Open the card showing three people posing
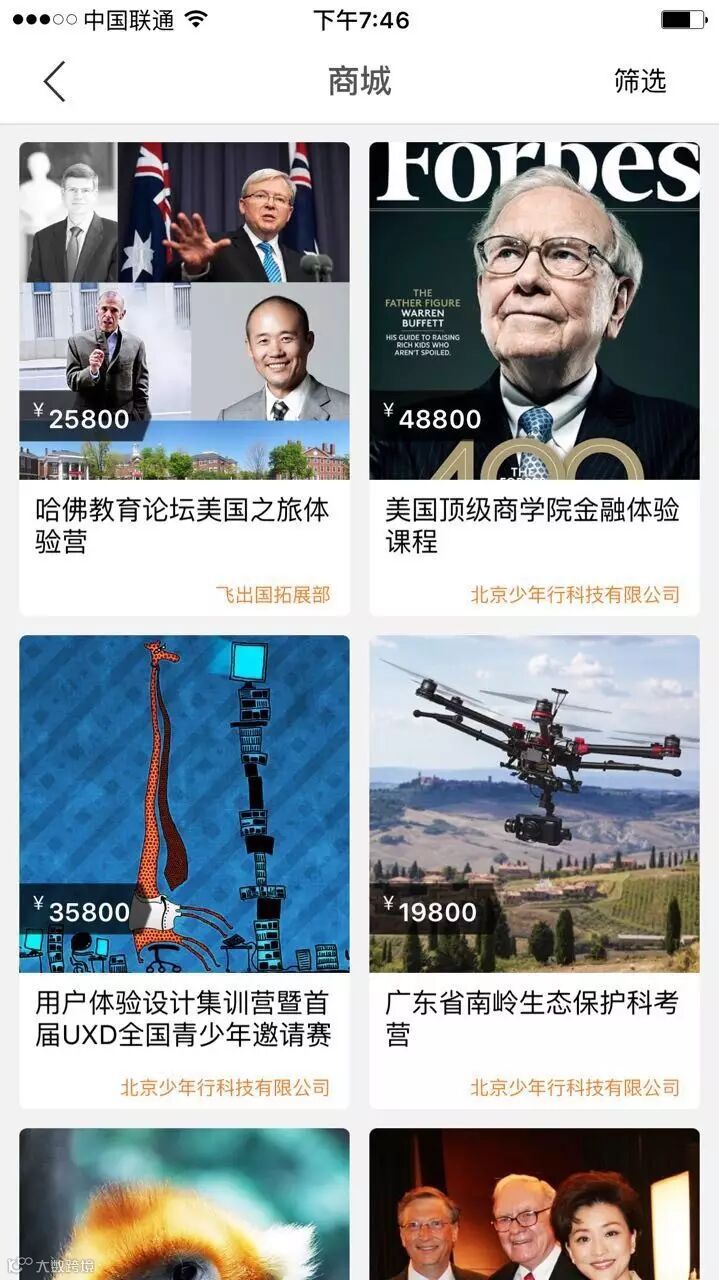The image size is (719, 1280). (534, 1205)
